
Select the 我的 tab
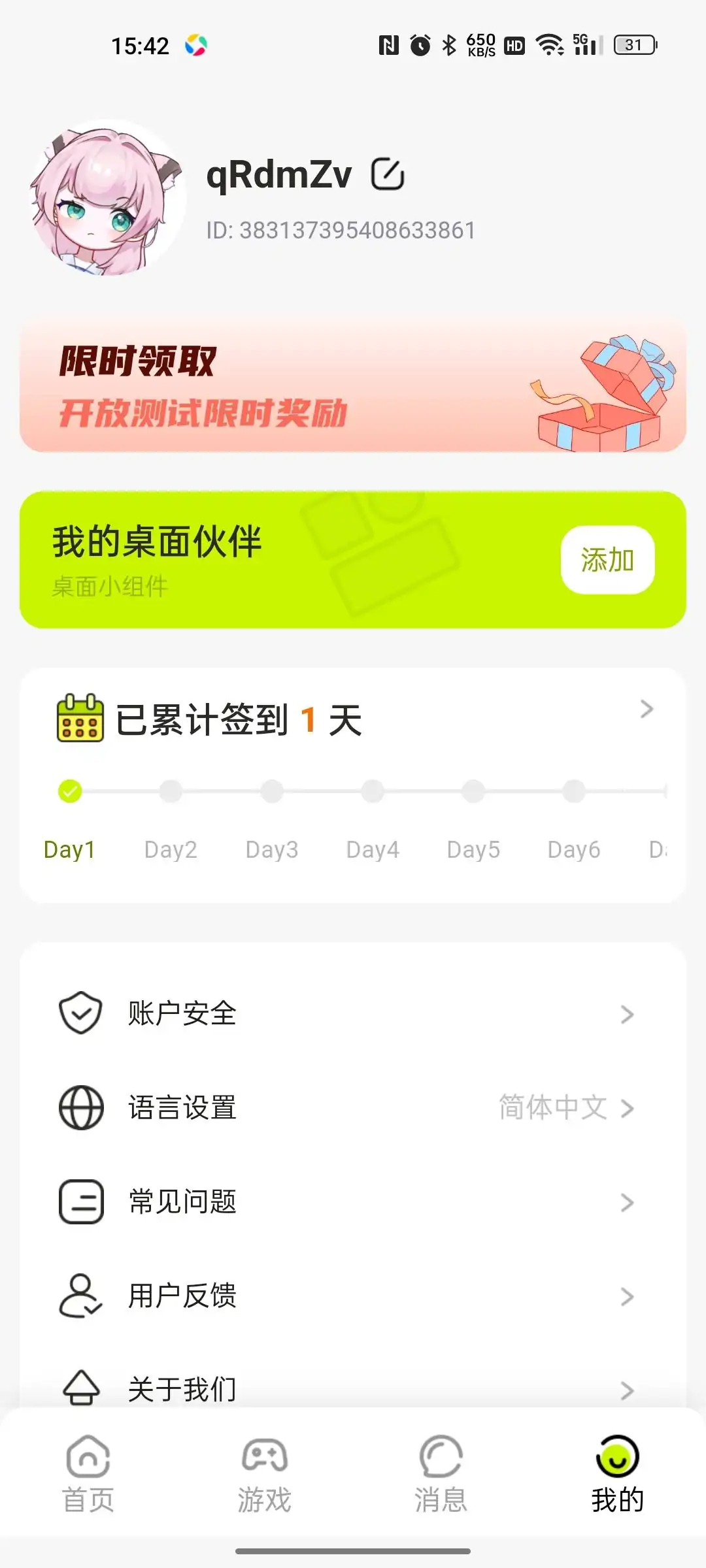point(617,1474)
